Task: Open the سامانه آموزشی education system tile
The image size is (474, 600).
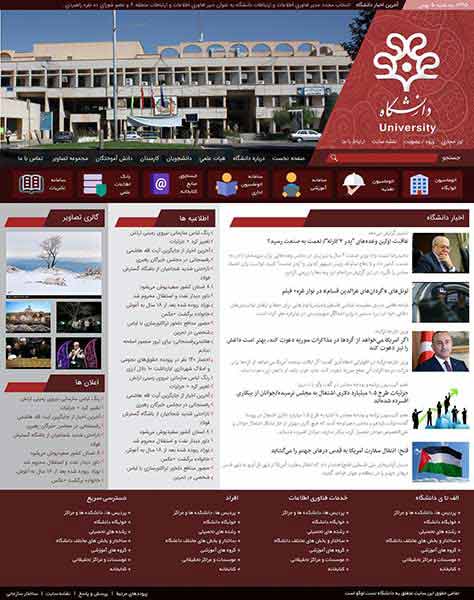Action: coord(304,184)
